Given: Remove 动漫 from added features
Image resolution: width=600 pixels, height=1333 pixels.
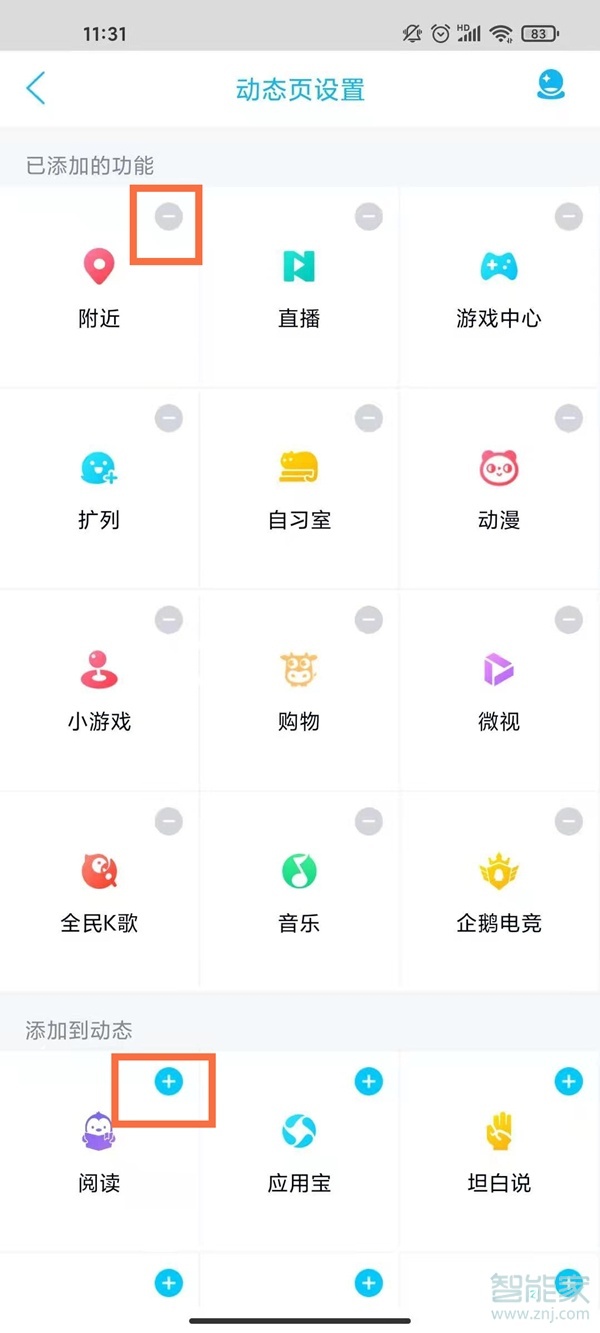Looking at the screenshot, I should [x=569, y=418].
